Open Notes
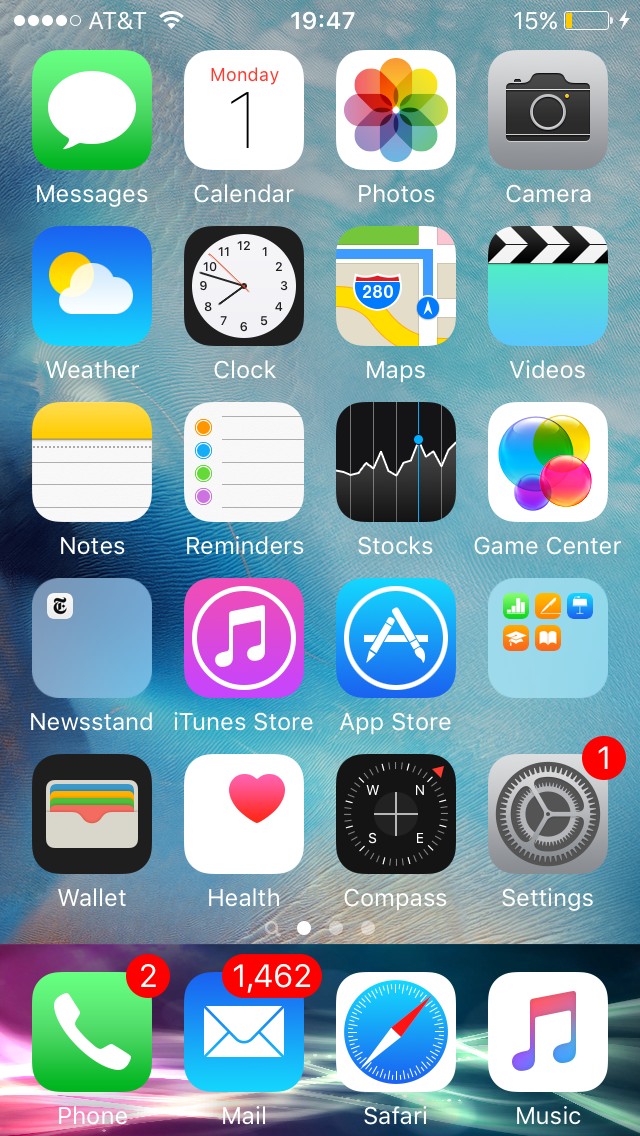This screenshot has width=640, height=1136. [x=92, y=462]
